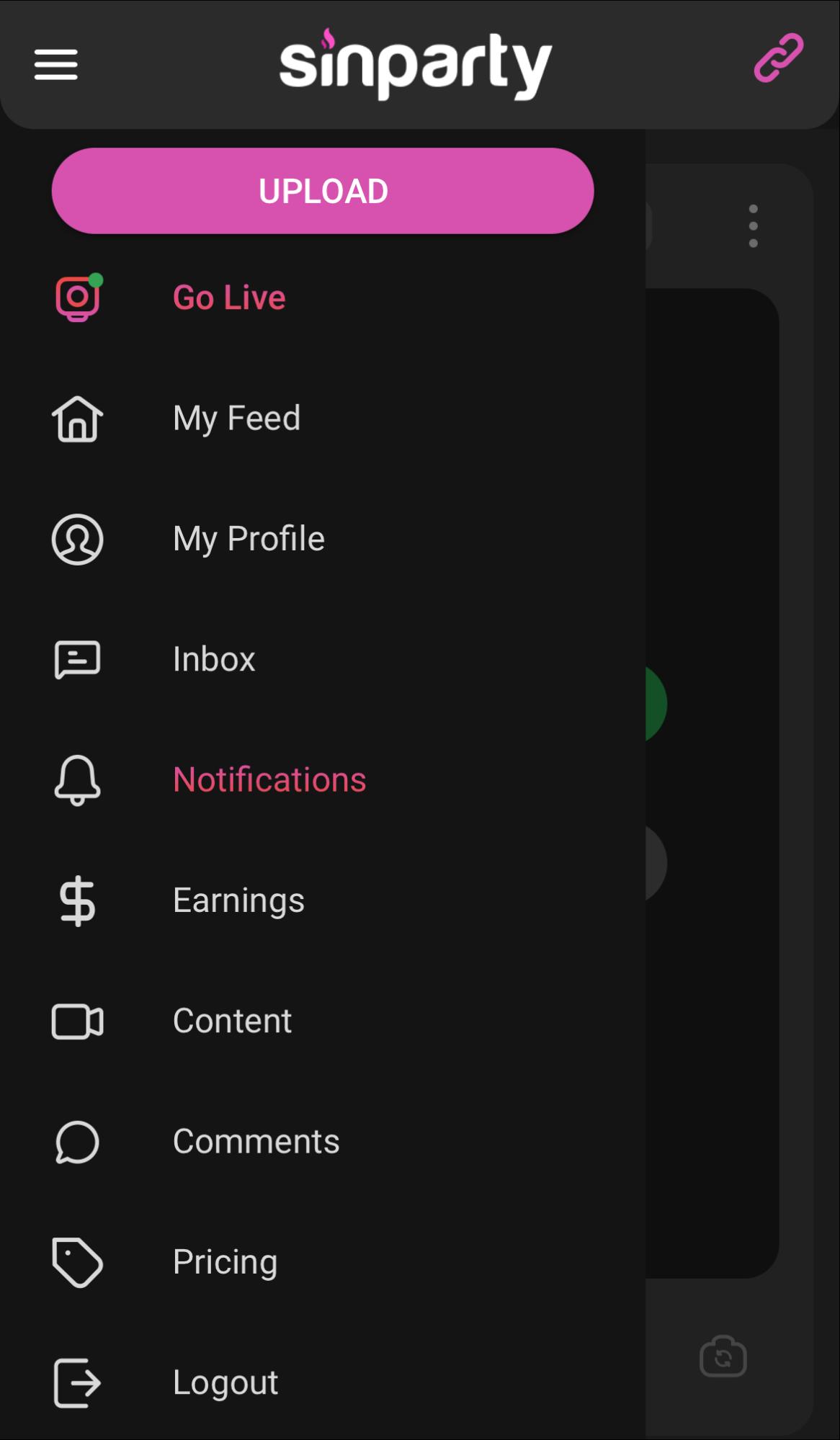840x1440 pixels.
Task: Open Comments
Action: point(256,1142)
